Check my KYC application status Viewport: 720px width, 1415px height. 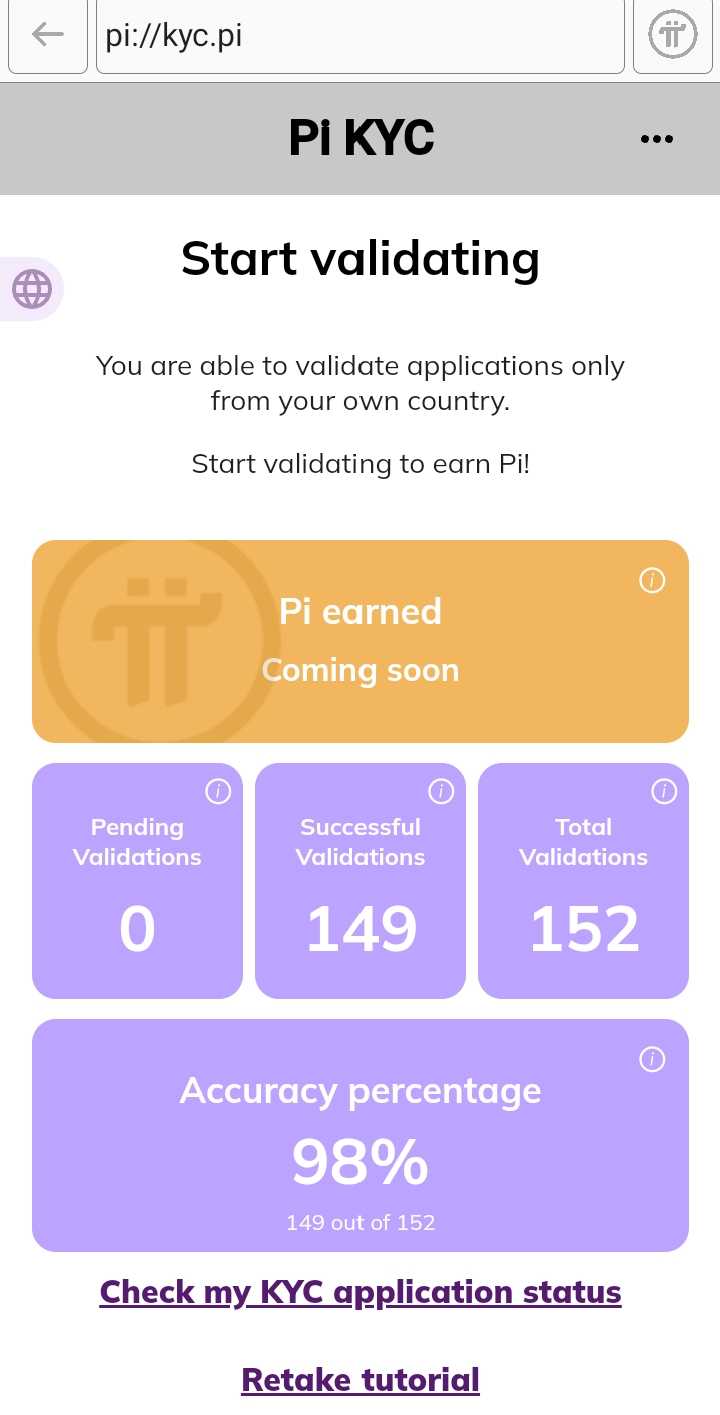pos(360,1292)
